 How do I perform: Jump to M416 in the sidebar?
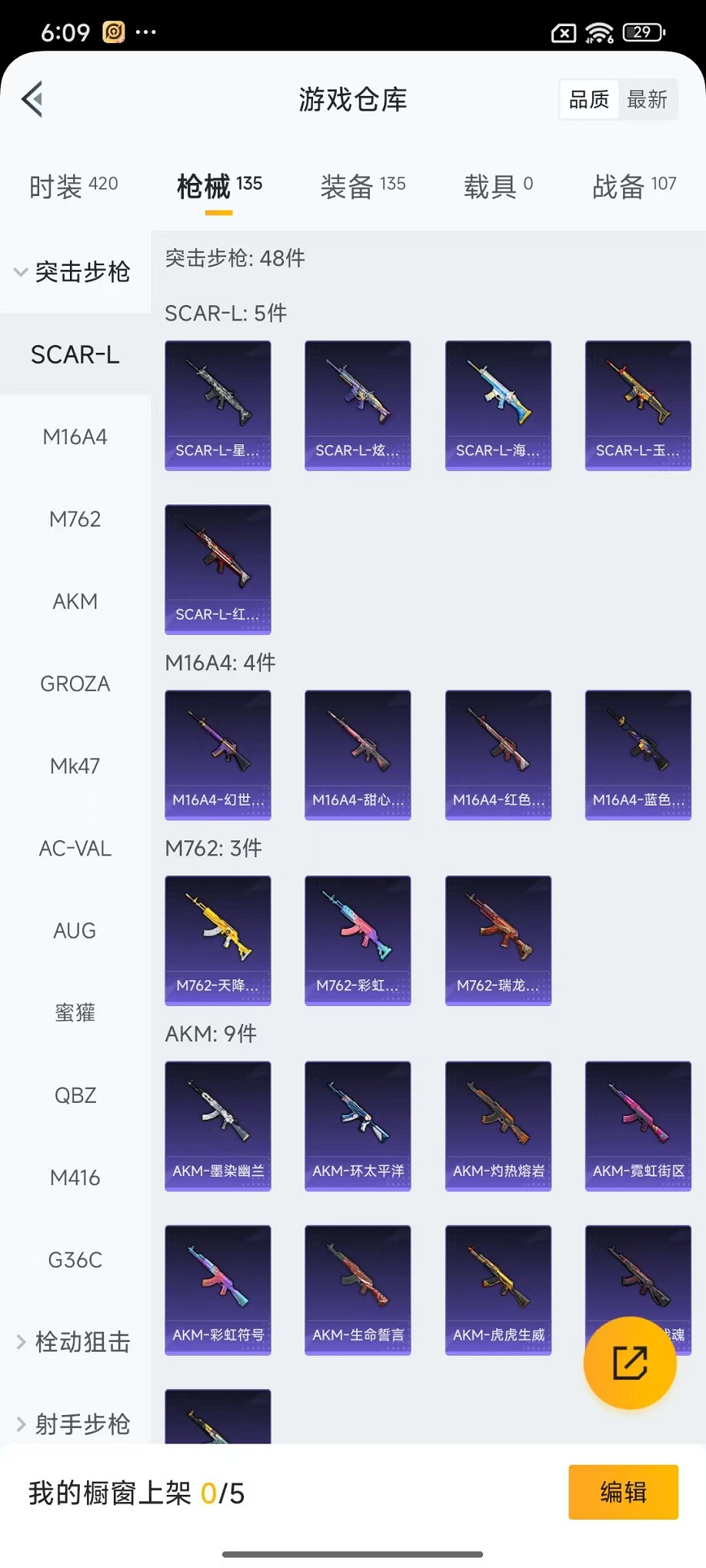coord(75,1177)
